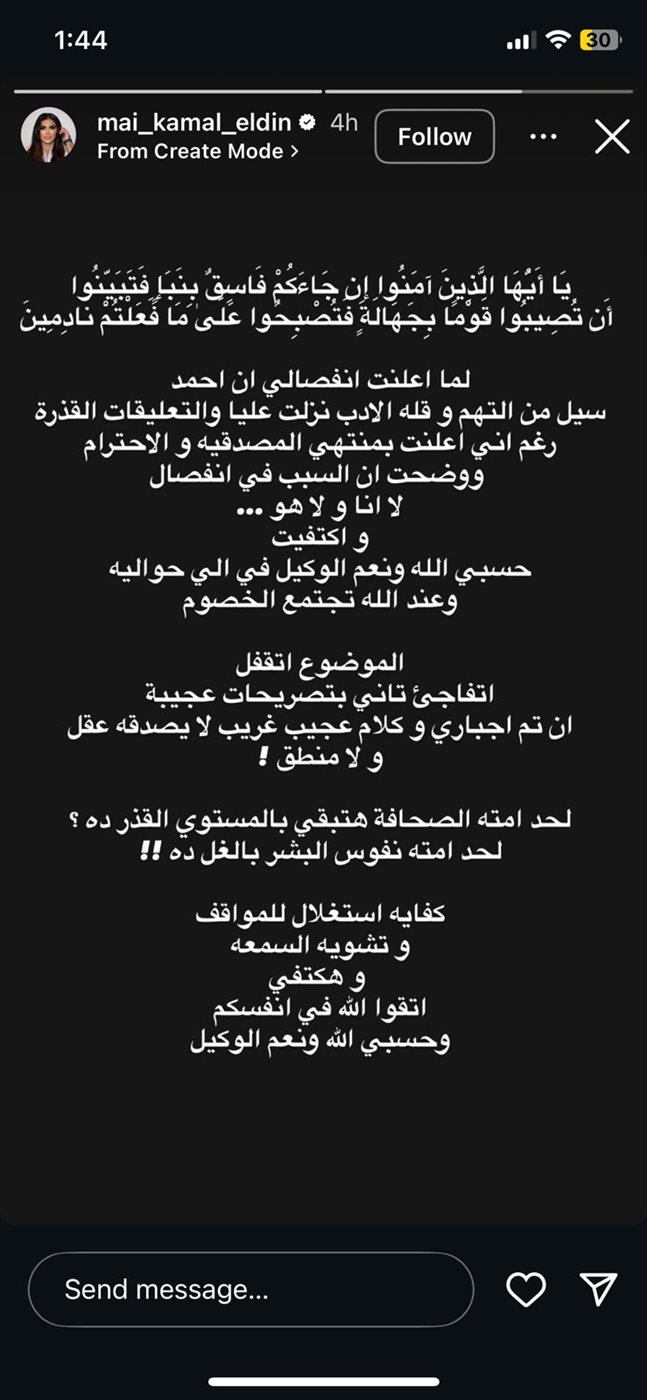Follow mai_kamal_eldin

(434, 136)
